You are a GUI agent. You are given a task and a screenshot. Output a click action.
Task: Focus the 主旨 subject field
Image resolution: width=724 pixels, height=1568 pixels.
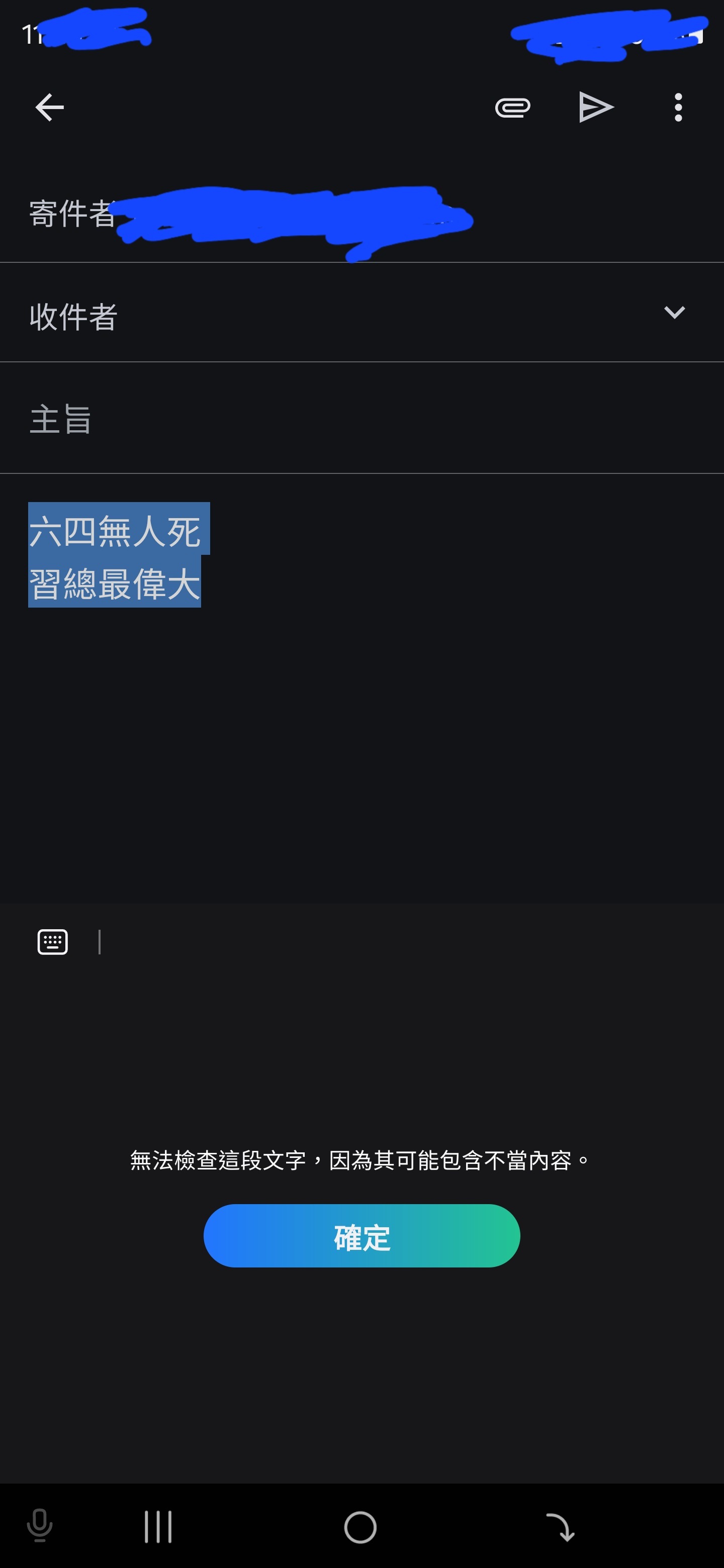(361, 419)
